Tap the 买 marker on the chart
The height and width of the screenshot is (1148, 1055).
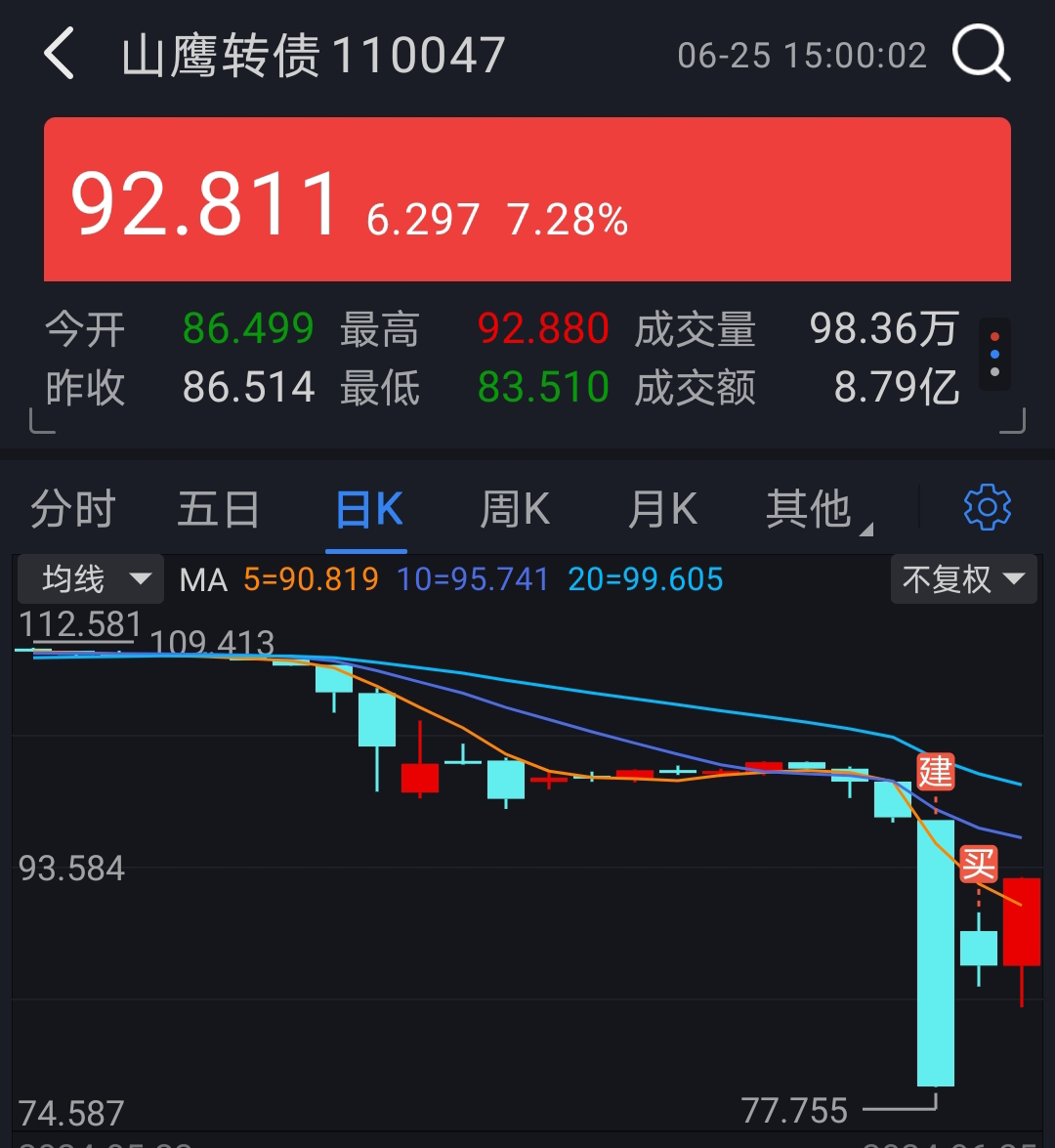click(x=978, y=864)
